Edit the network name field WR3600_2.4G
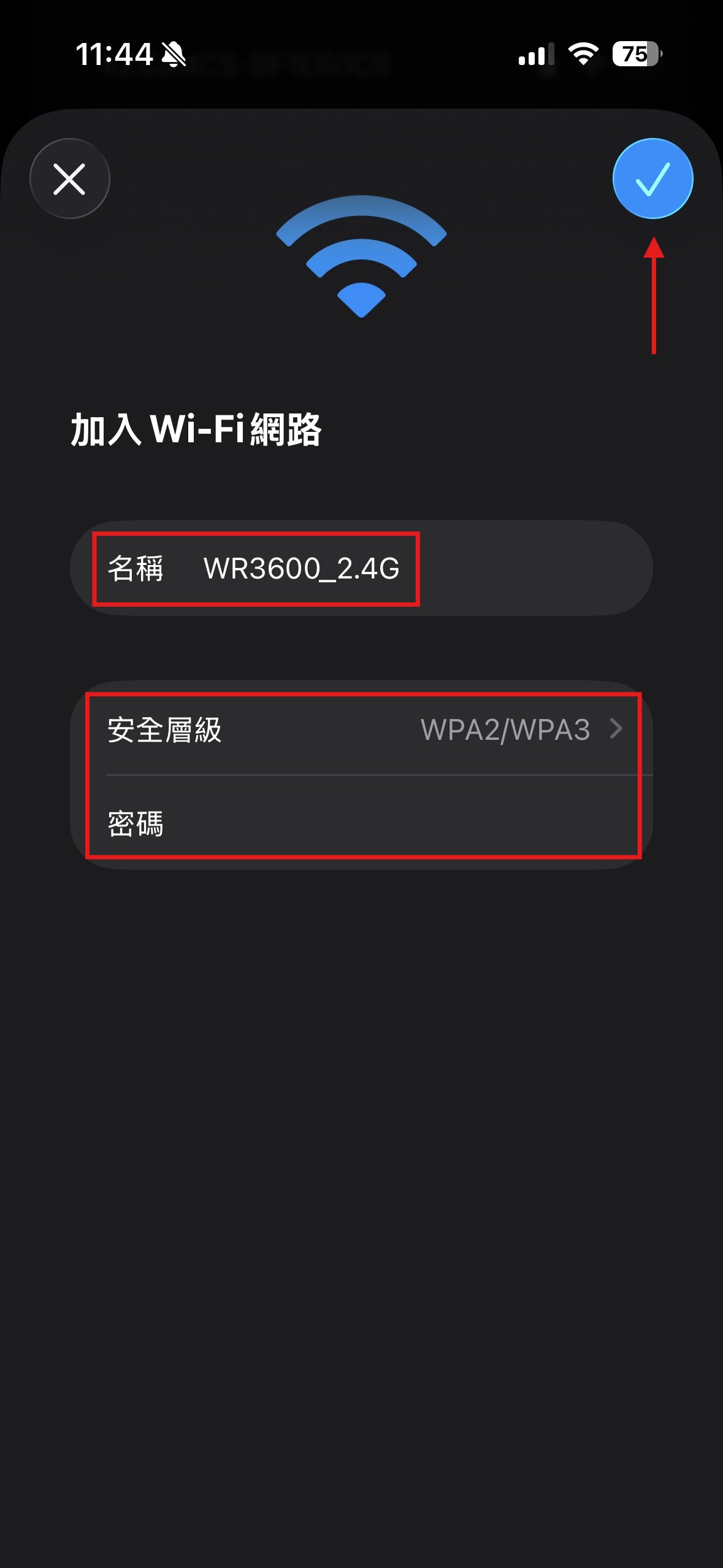The image size is (723, 1568). pos(368,569)
